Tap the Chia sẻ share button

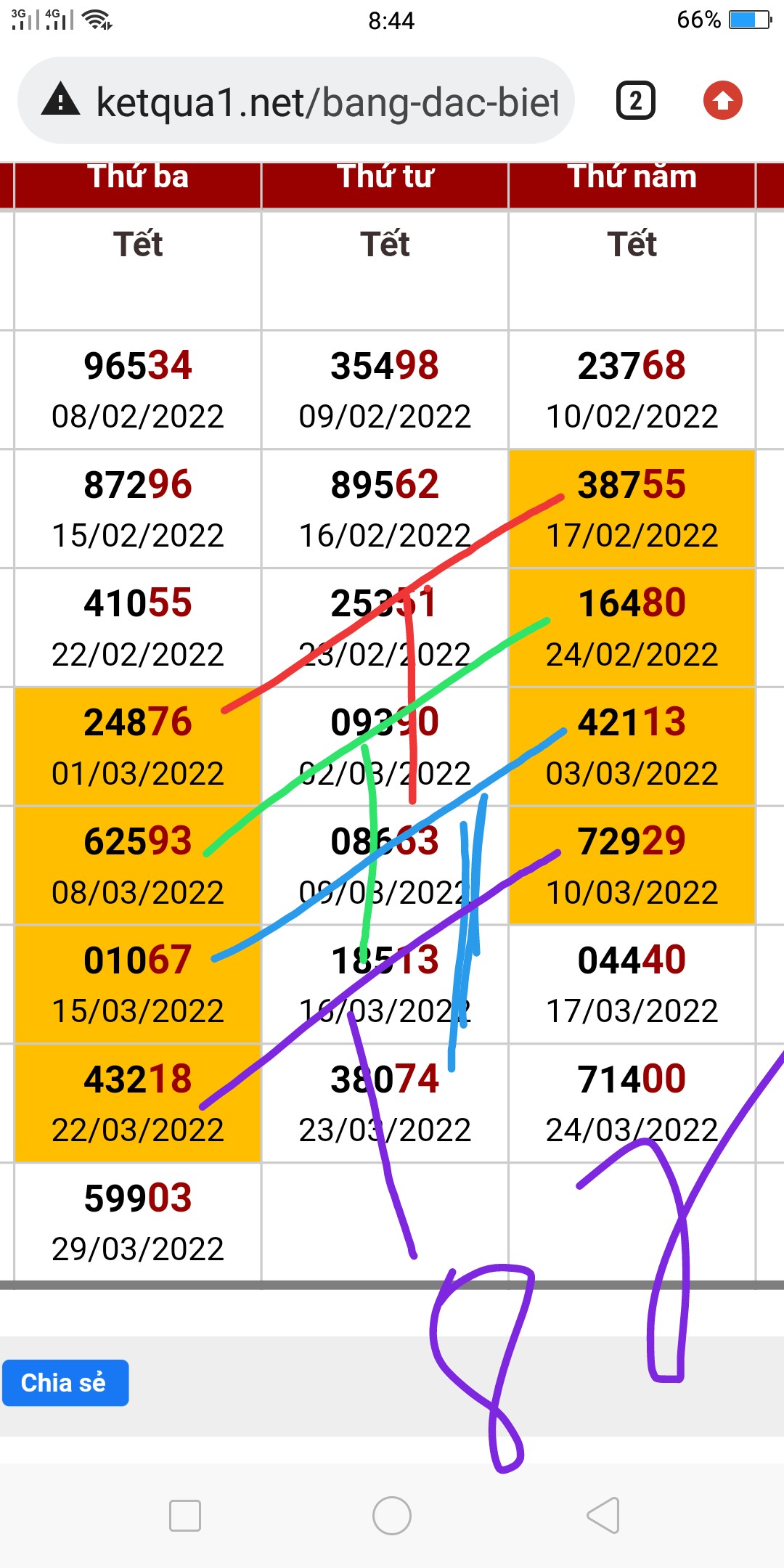click(65, 1383)
